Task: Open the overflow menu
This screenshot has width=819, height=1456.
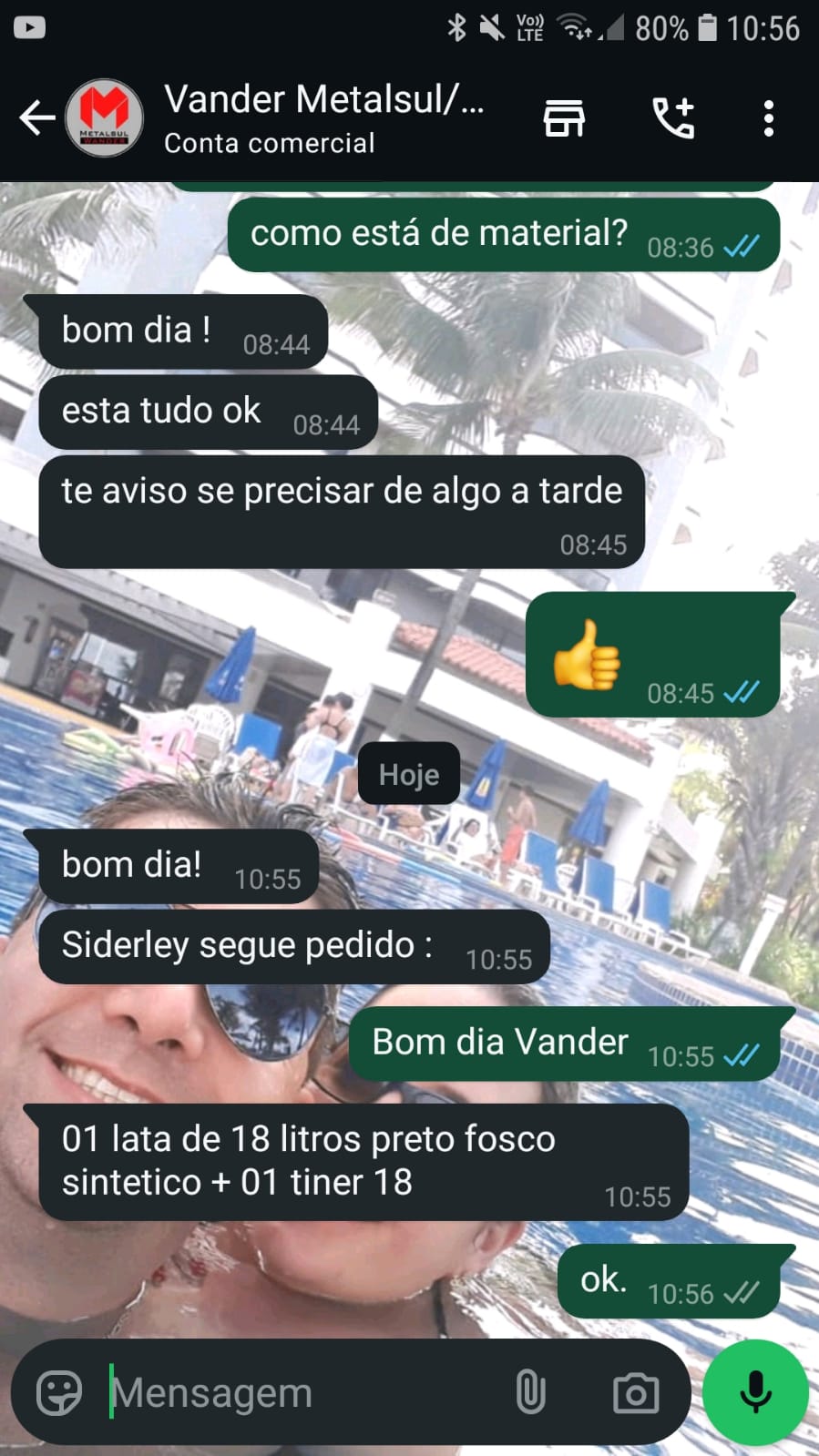Action: 769,118
